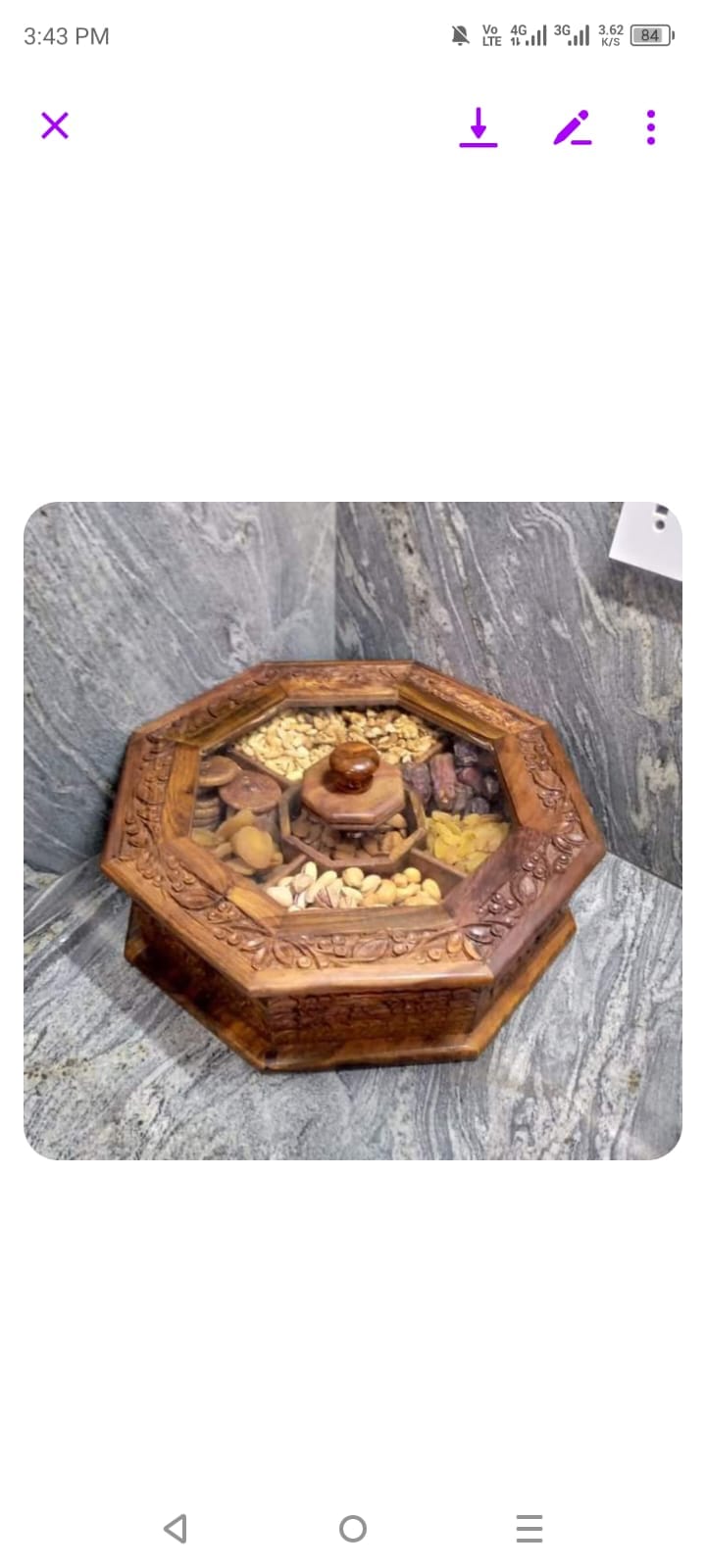Download the image
The width and height of the screenshot is (706, 1568).
click(x=479, y=127)
